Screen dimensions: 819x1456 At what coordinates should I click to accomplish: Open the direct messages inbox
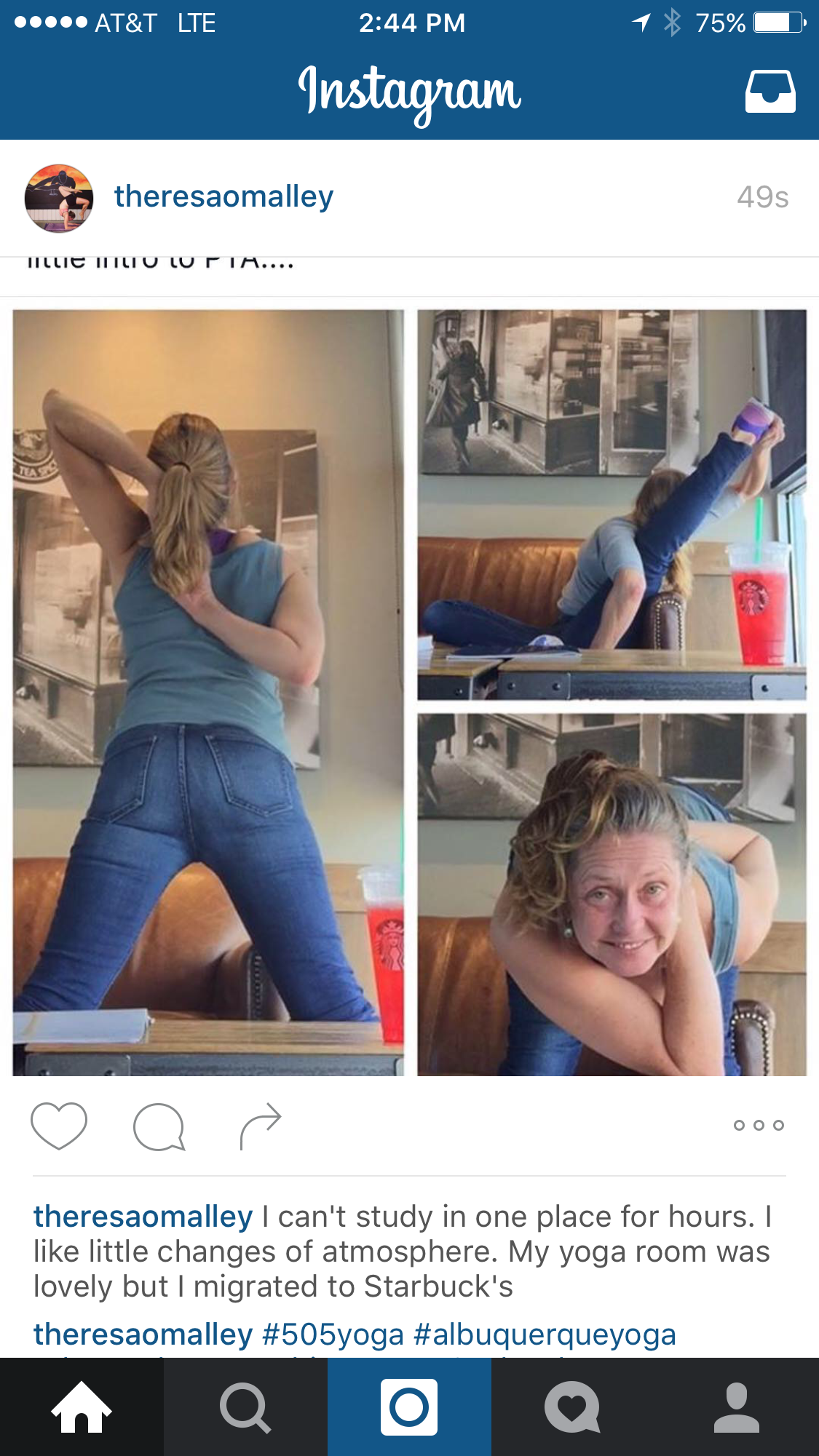(x=769, y=92)
